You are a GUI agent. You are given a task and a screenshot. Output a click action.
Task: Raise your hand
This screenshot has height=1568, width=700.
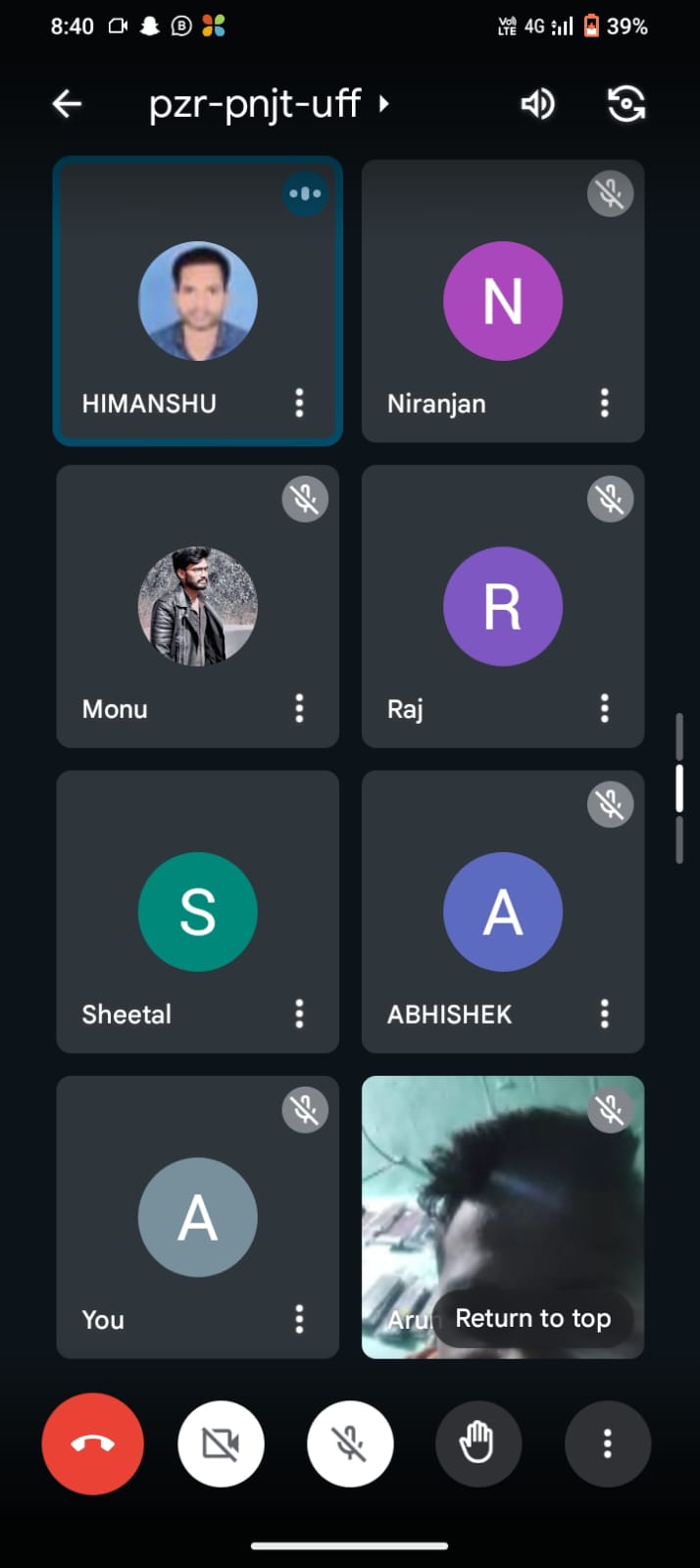point(478,1443)
